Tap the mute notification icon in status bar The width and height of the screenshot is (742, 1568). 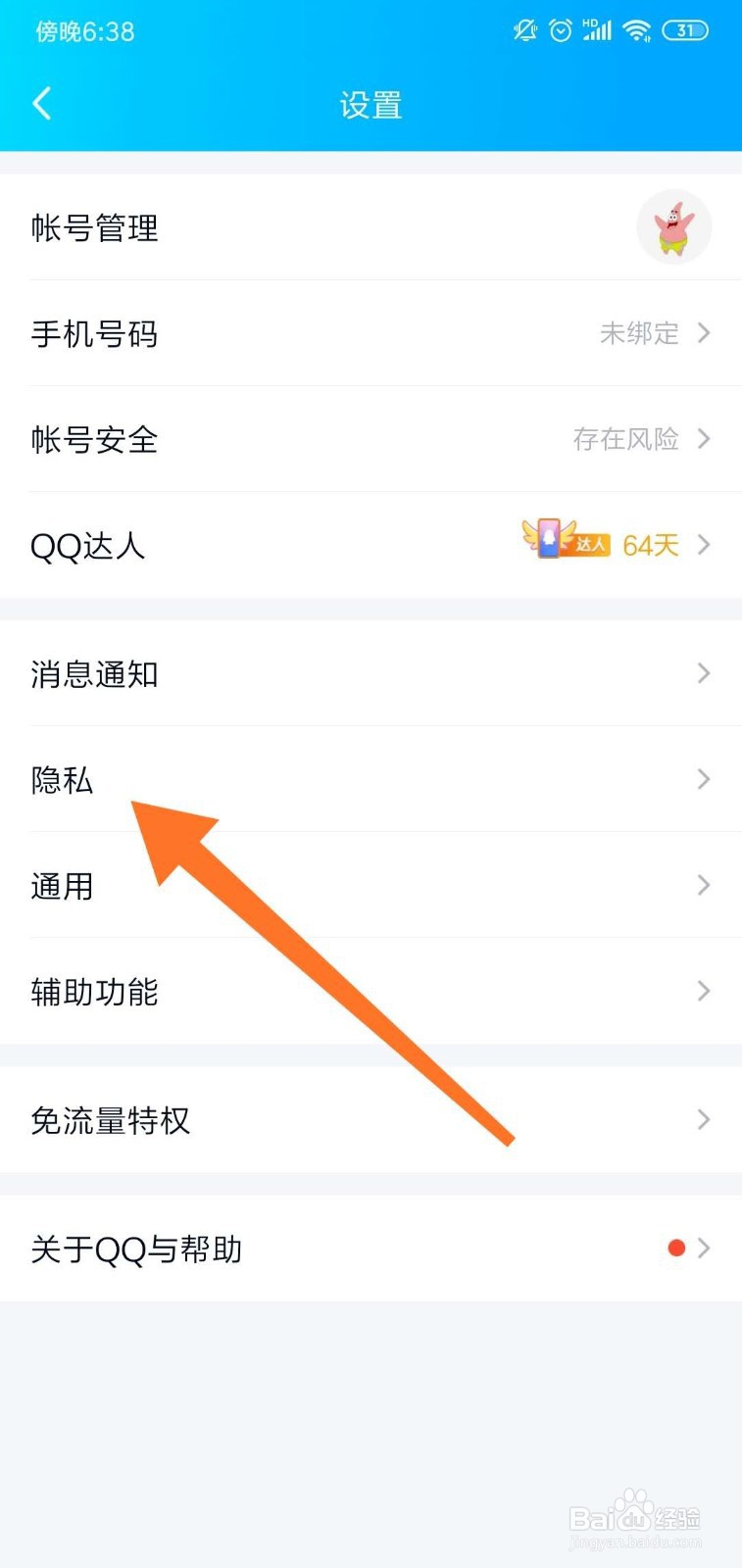point(525,30)
